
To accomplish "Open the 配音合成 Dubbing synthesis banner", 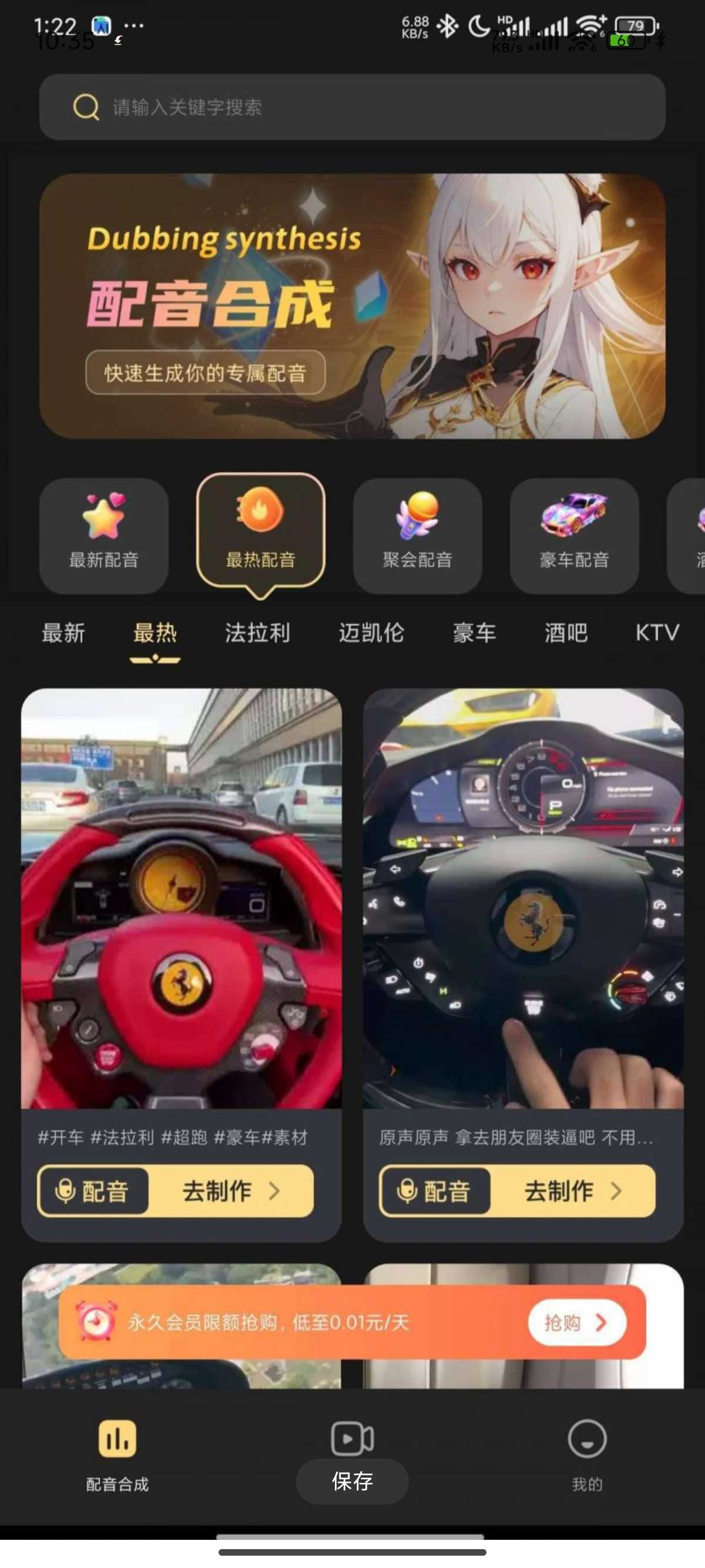I will tap(352, 305).
